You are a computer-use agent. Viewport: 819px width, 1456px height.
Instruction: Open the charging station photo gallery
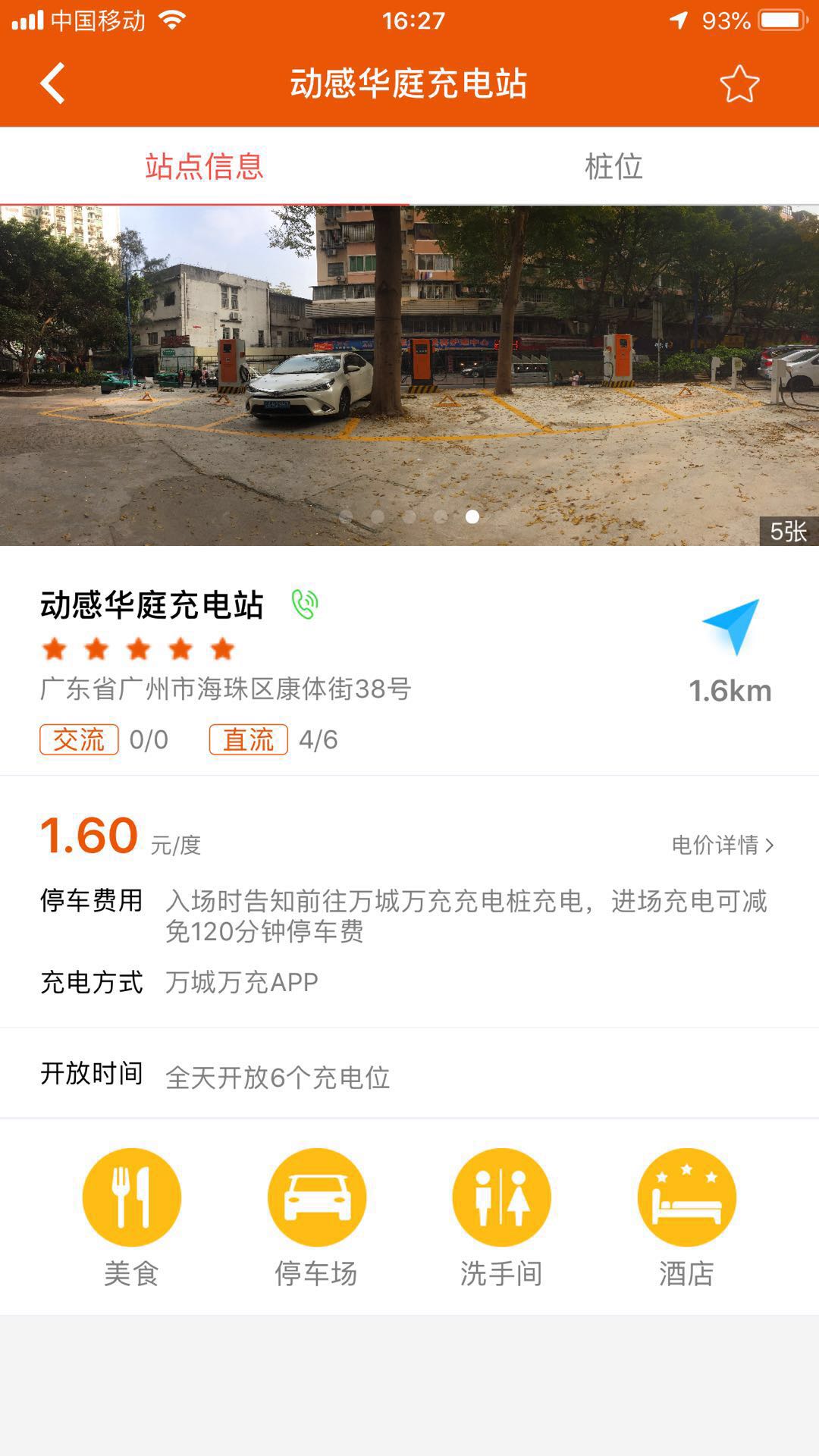point(409,375)
